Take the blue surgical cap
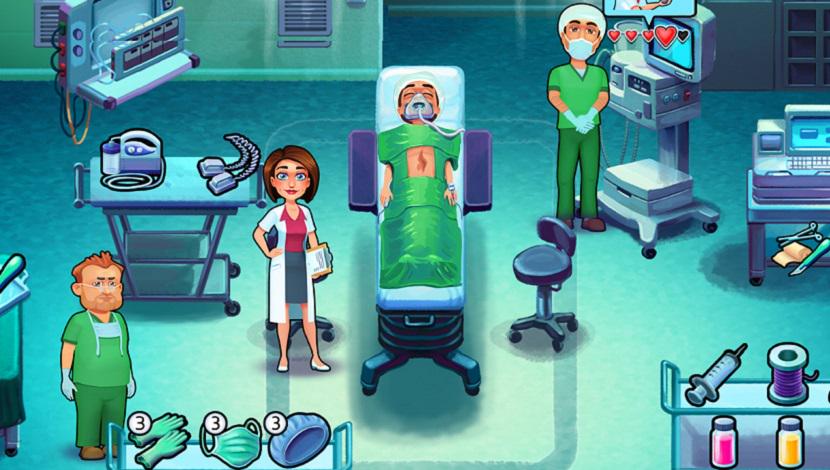Image resolution: width=830 pixels, height=470 pixels. pyautogui.click(x=299, y=441)
